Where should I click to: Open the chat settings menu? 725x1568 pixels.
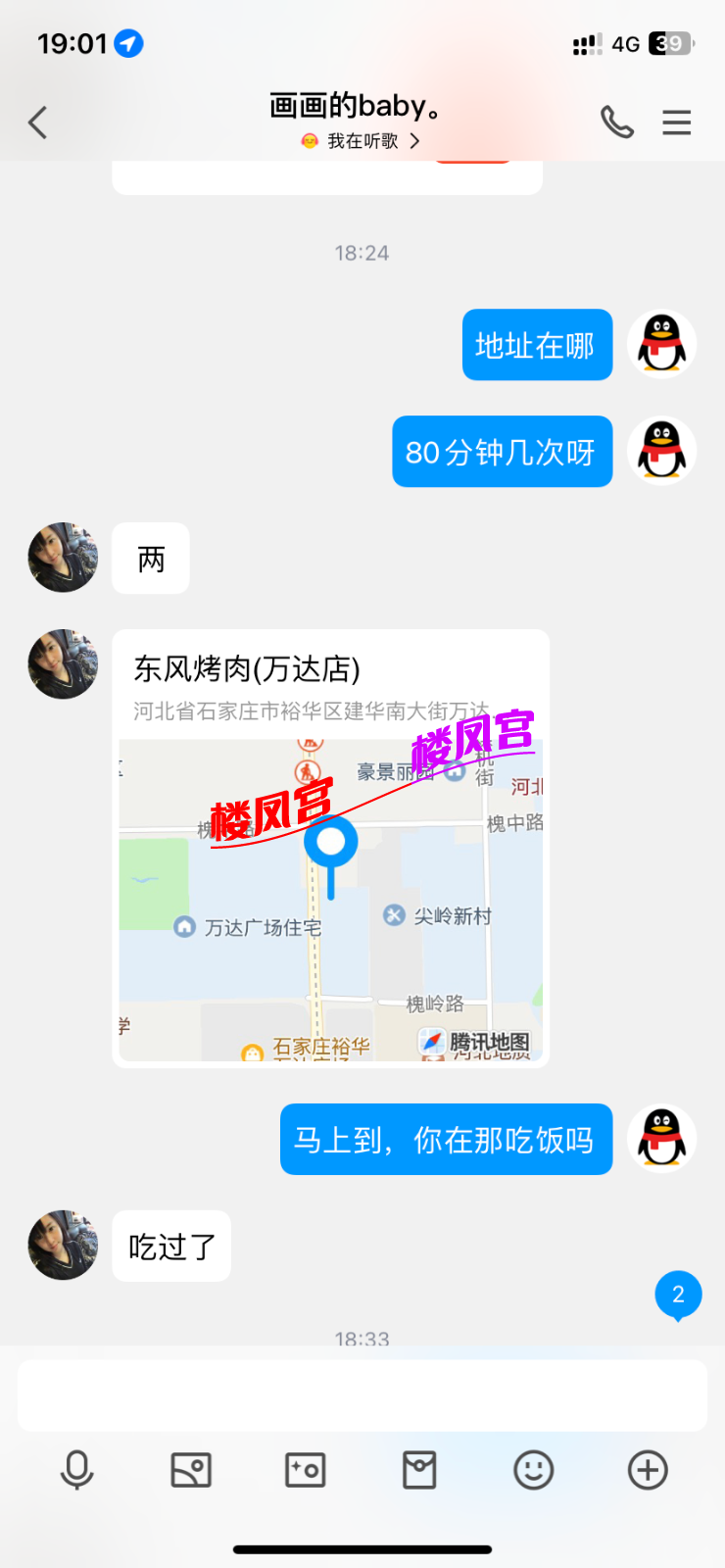[676, 122]
